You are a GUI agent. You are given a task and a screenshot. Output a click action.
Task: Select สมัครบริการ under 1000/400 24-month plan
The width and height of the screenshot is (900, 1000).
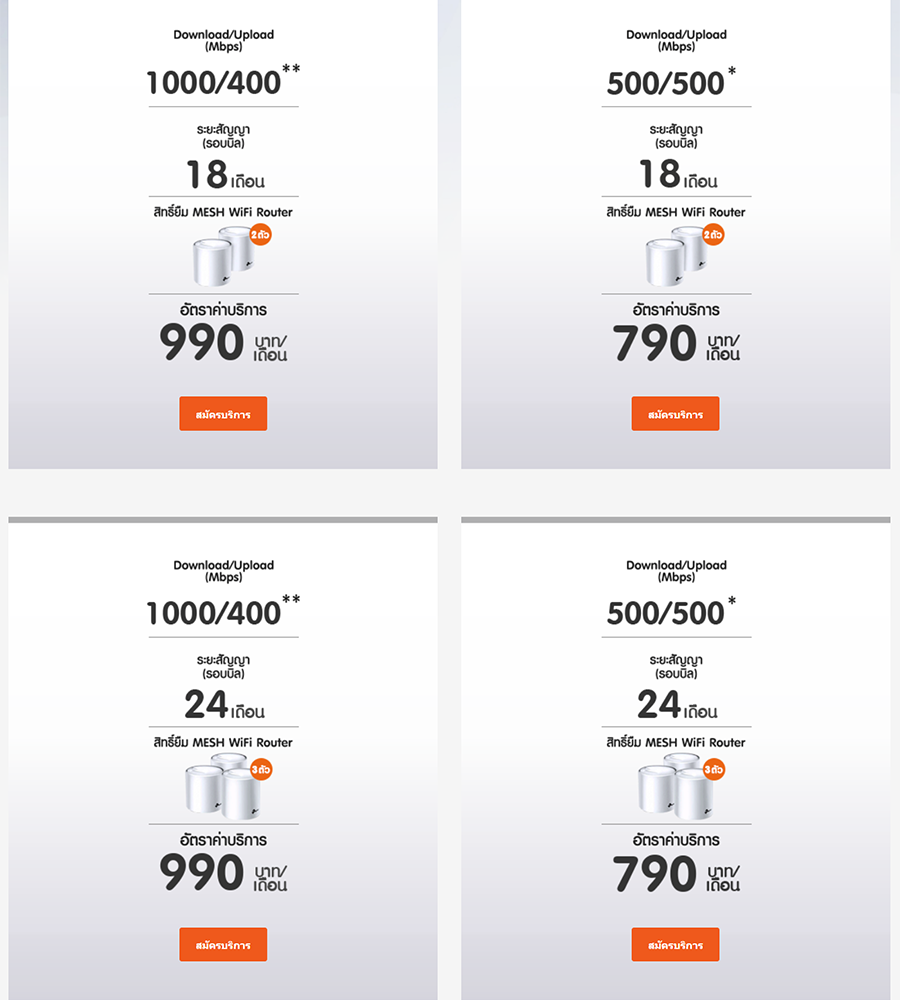pos(223,944)
